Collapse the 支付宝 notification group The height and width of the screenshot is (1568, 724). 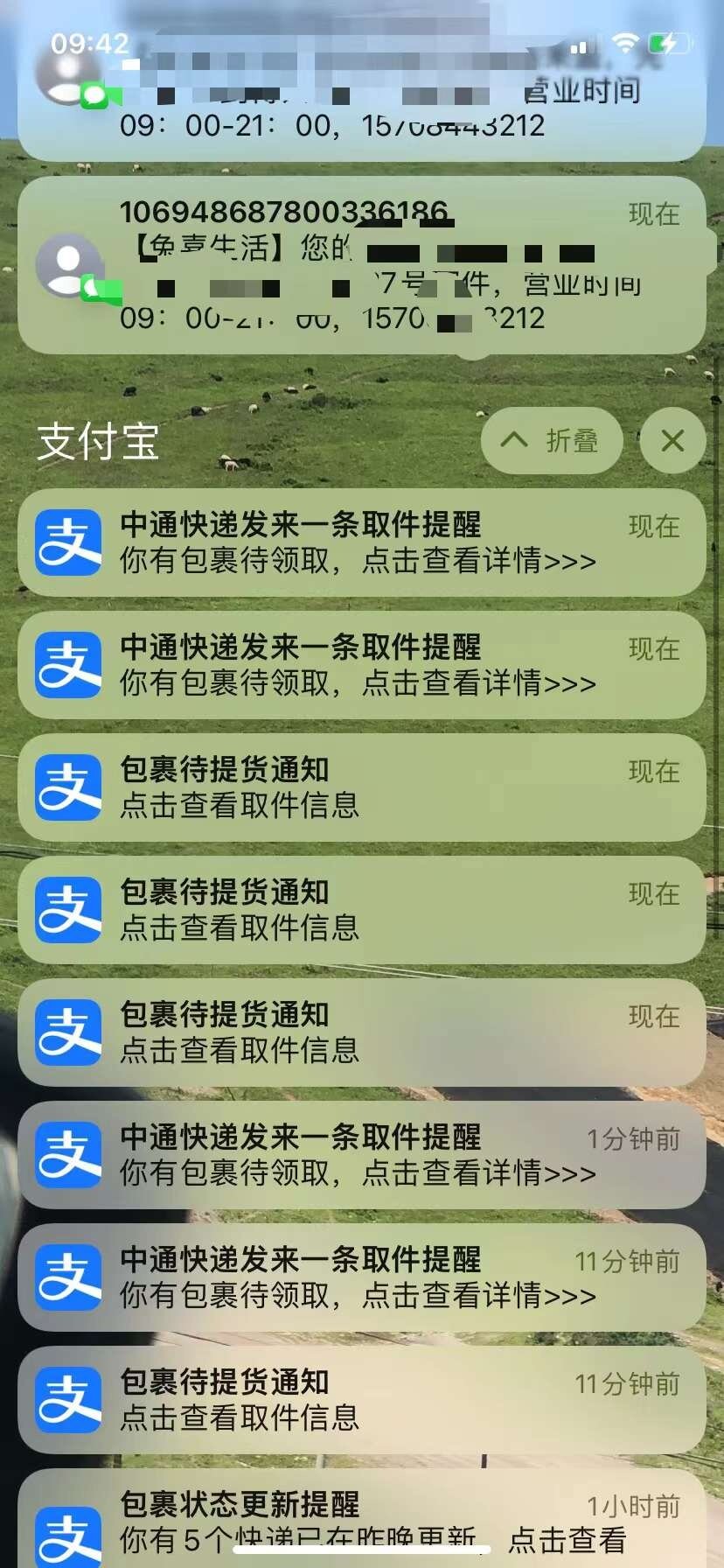(x=552, y=441)
